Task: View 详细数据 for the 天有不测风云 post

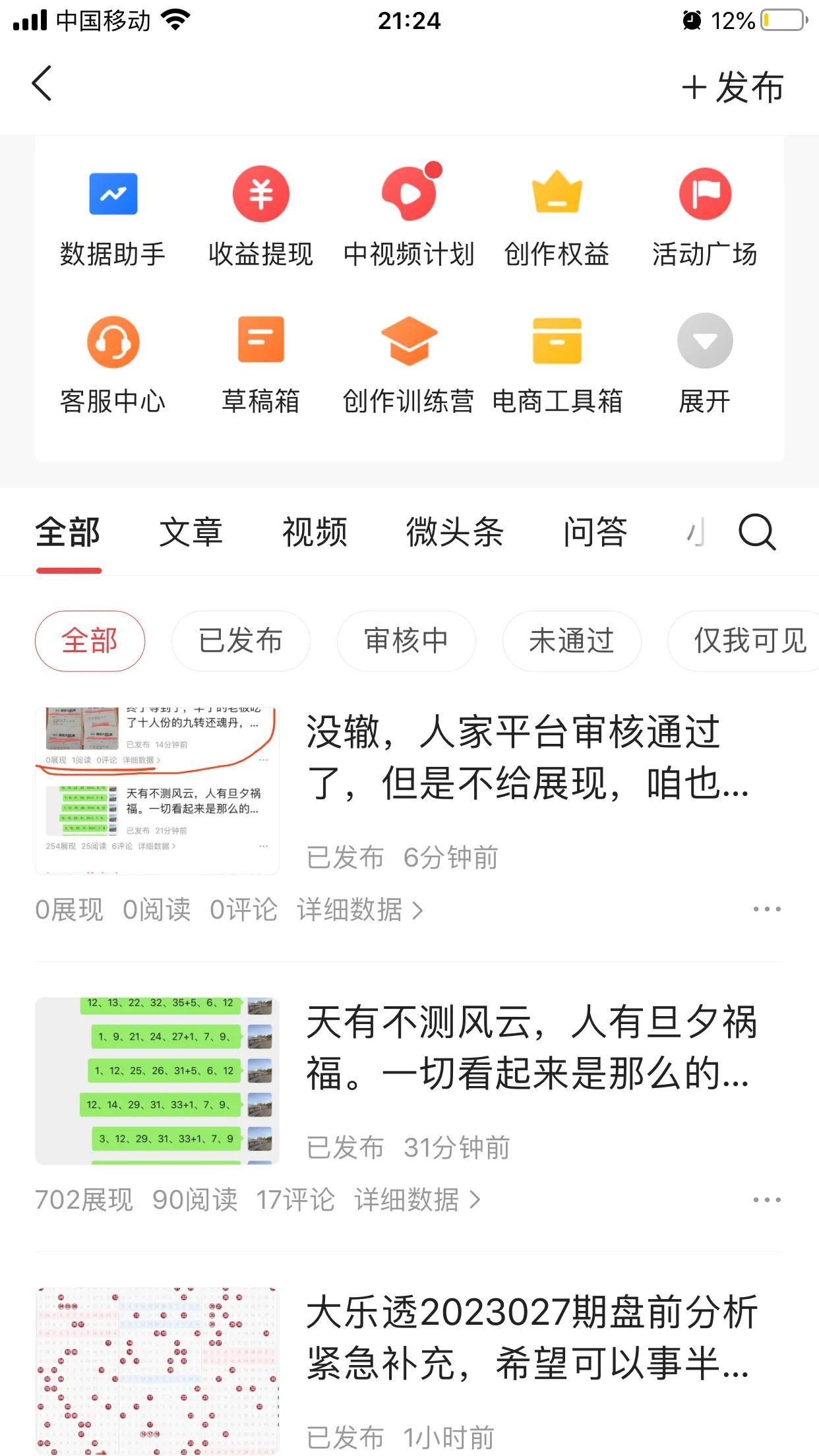Action: click(417, 1200)
